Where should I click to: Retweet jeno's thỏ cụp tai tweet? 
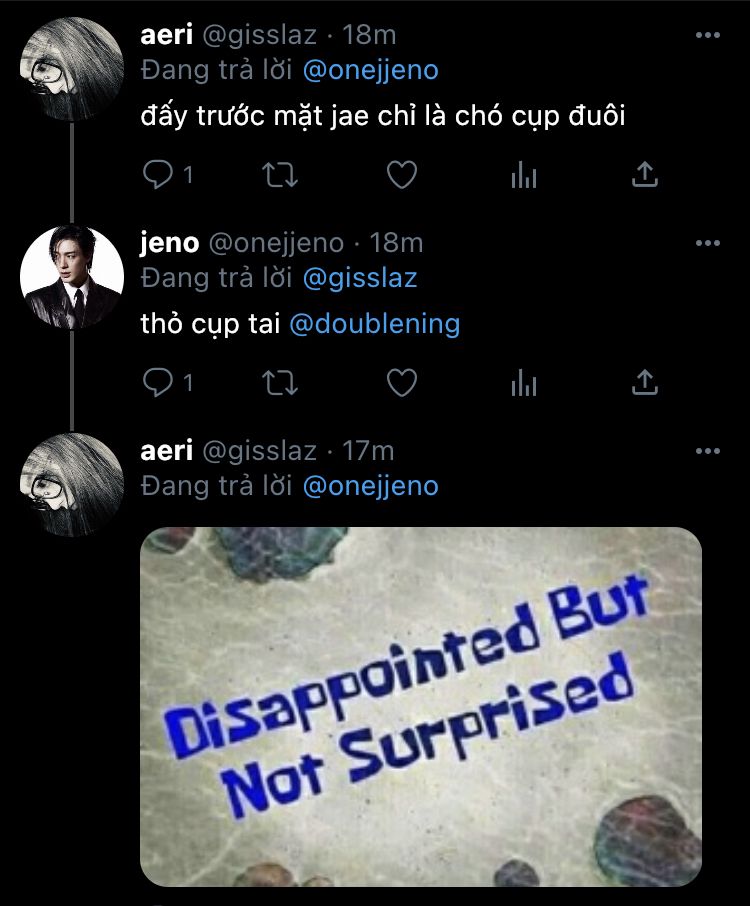click(279, 383)
